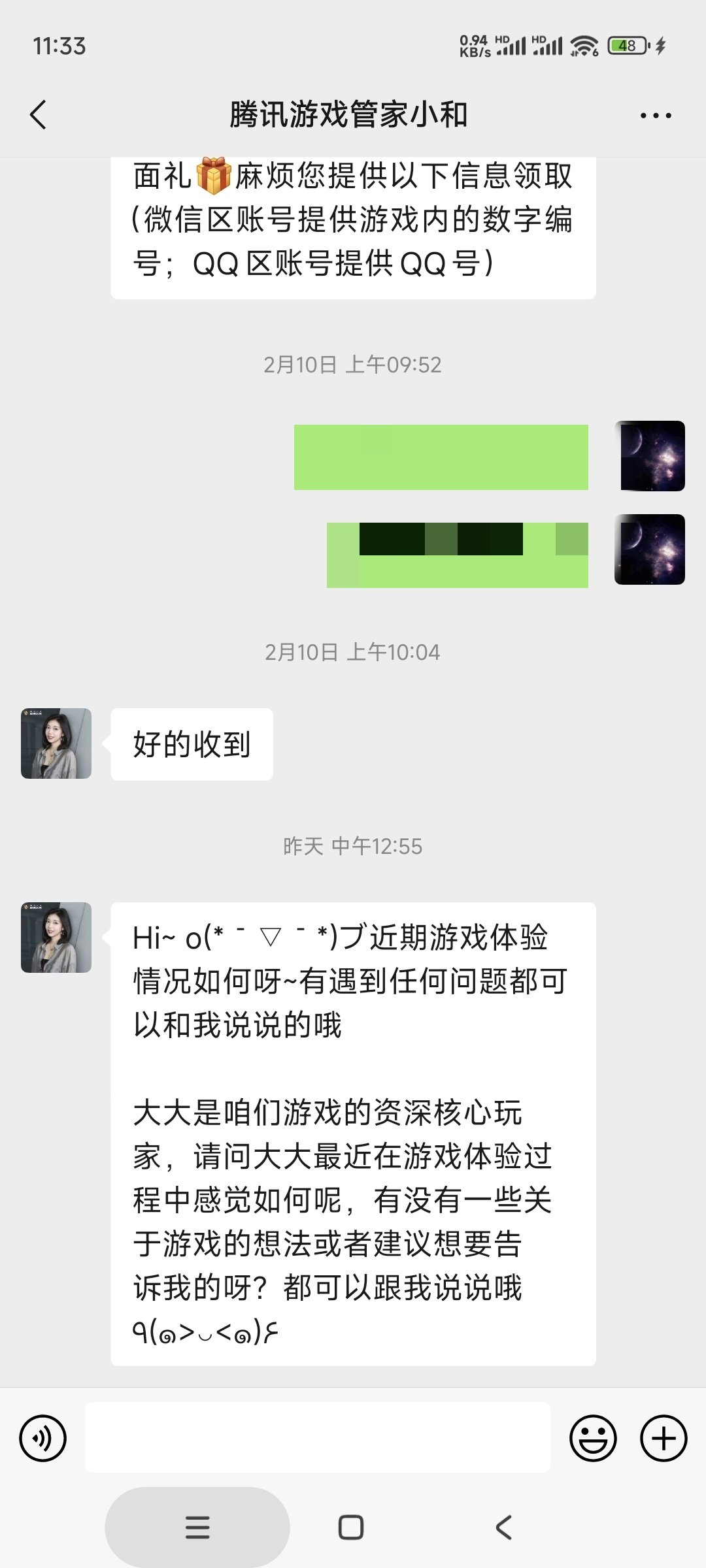The height and width of the screenshot is (1568, 706).
Task: Switch to voice message input
Action: click(x=43, y=1438)
